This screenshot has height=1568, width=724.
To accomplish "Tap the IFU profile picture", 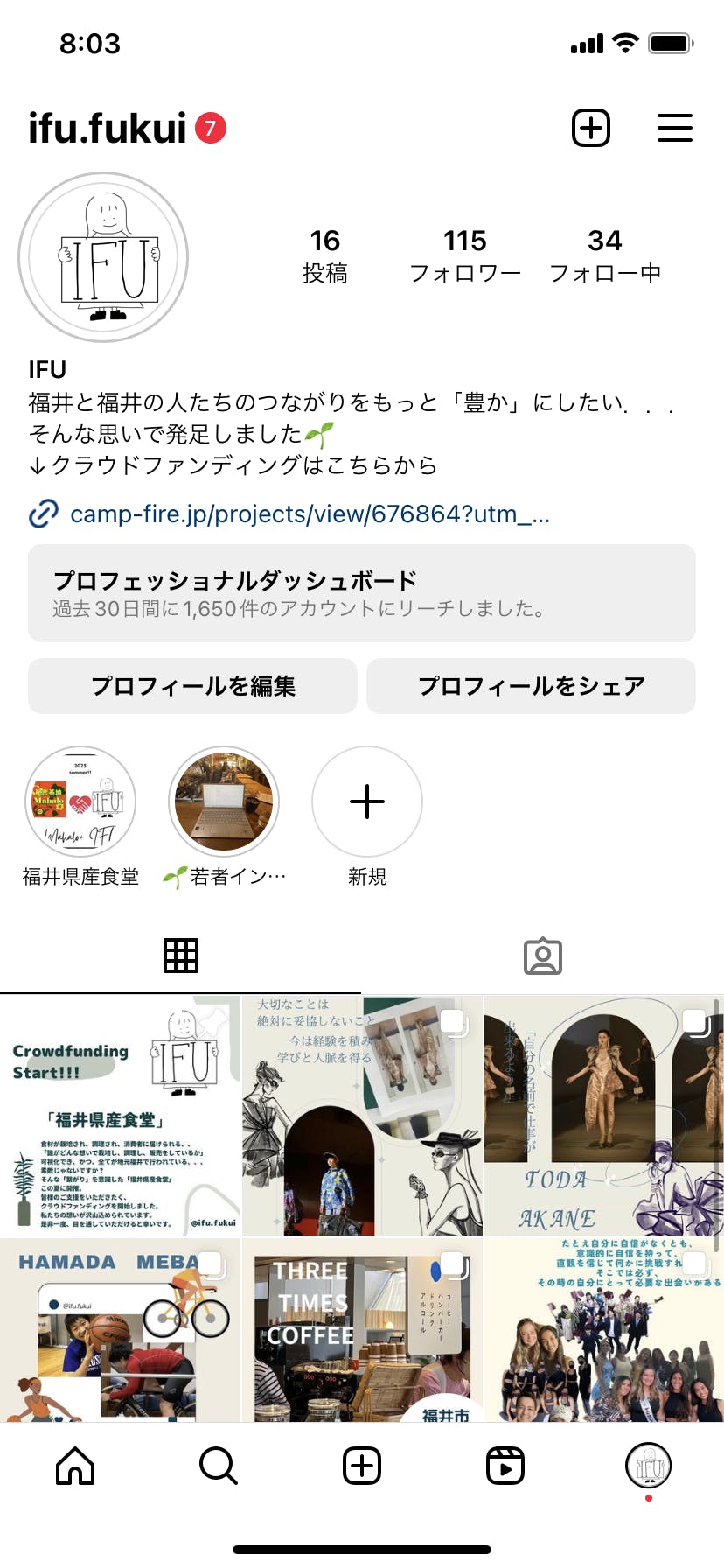I will (104, 257).
